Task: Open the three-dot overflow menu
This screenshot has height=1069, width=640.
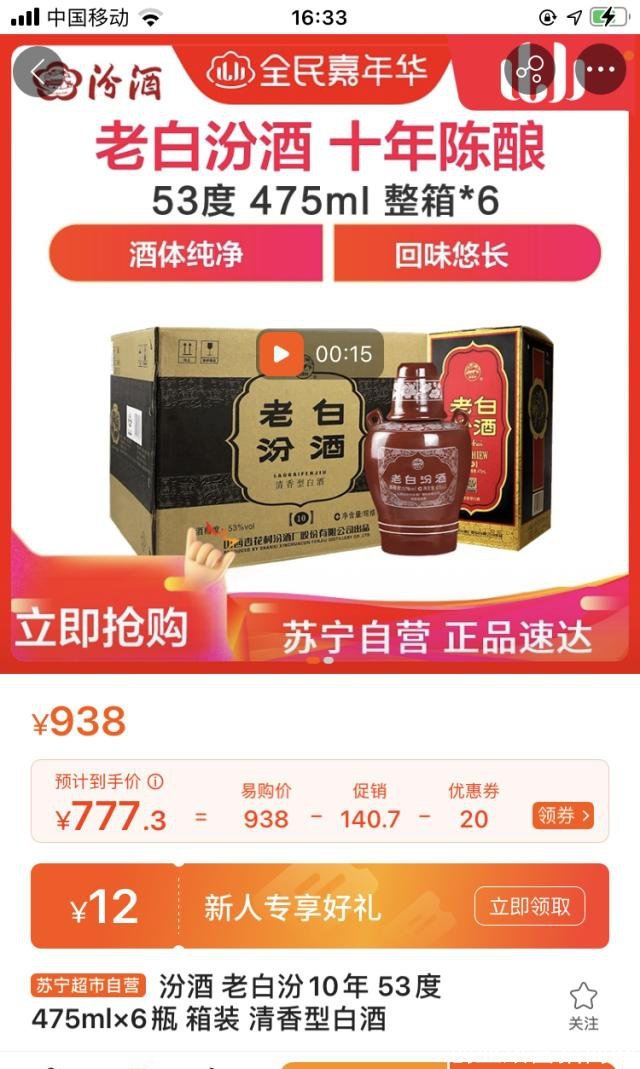Action: tap(601, 70)
